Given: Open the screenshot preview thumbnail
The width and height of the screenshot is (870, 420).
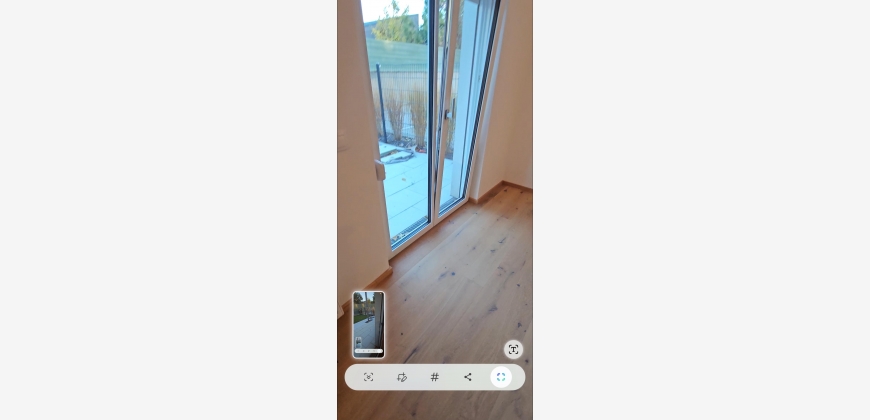Looking at the screenshot, I should 368,324.
